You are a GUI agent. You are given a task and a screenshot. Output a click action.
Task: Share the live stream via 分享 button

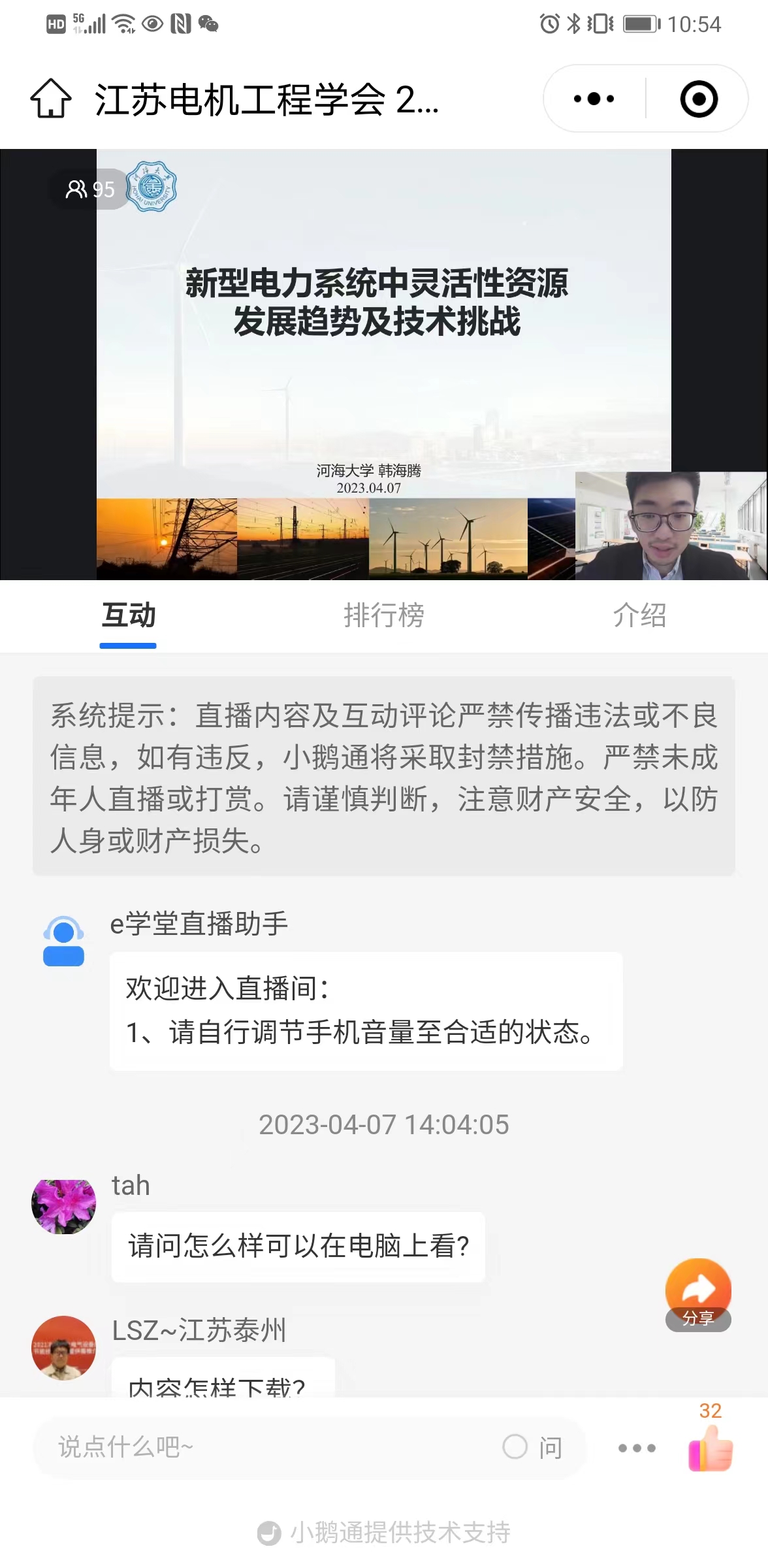click(x=698, y=1295)
